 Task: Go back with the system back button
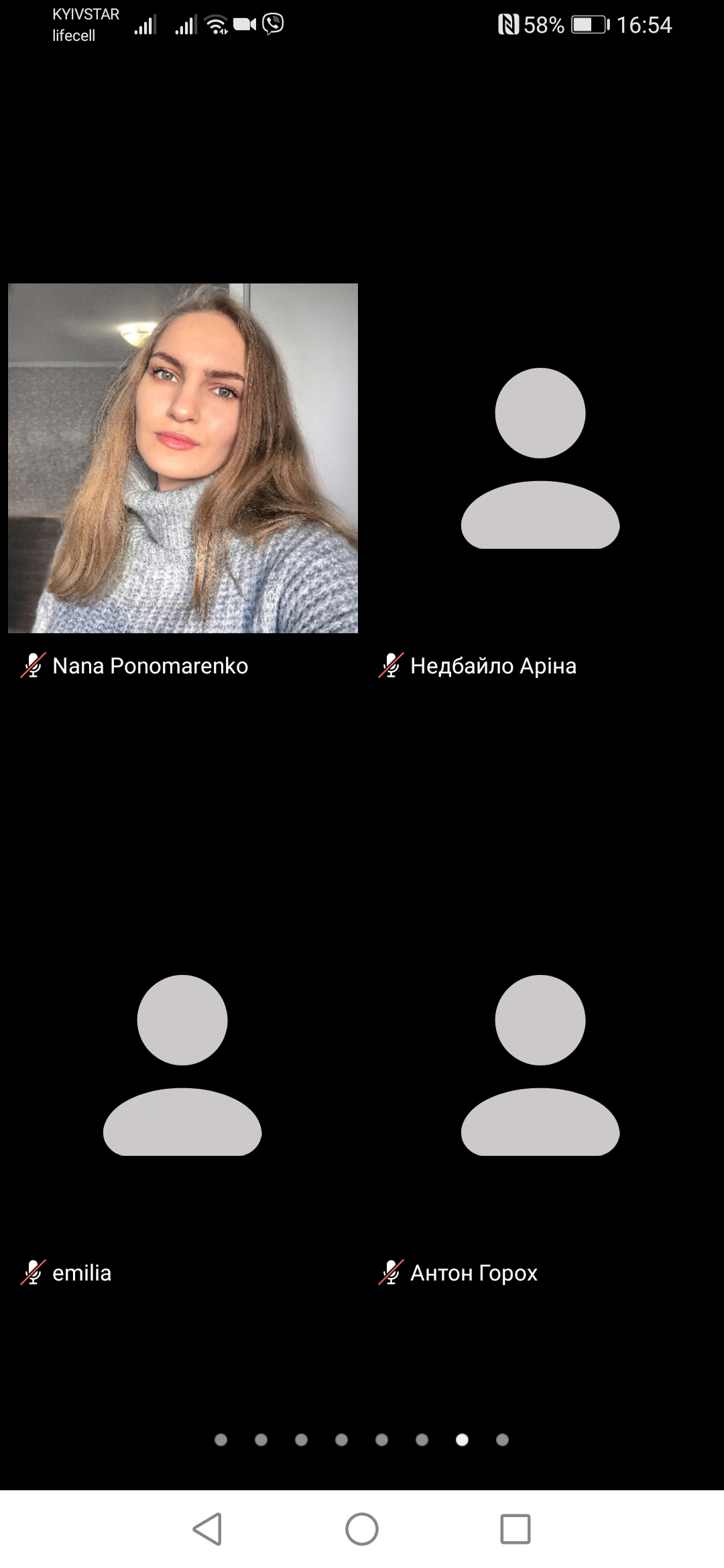tap(208, 1529)
